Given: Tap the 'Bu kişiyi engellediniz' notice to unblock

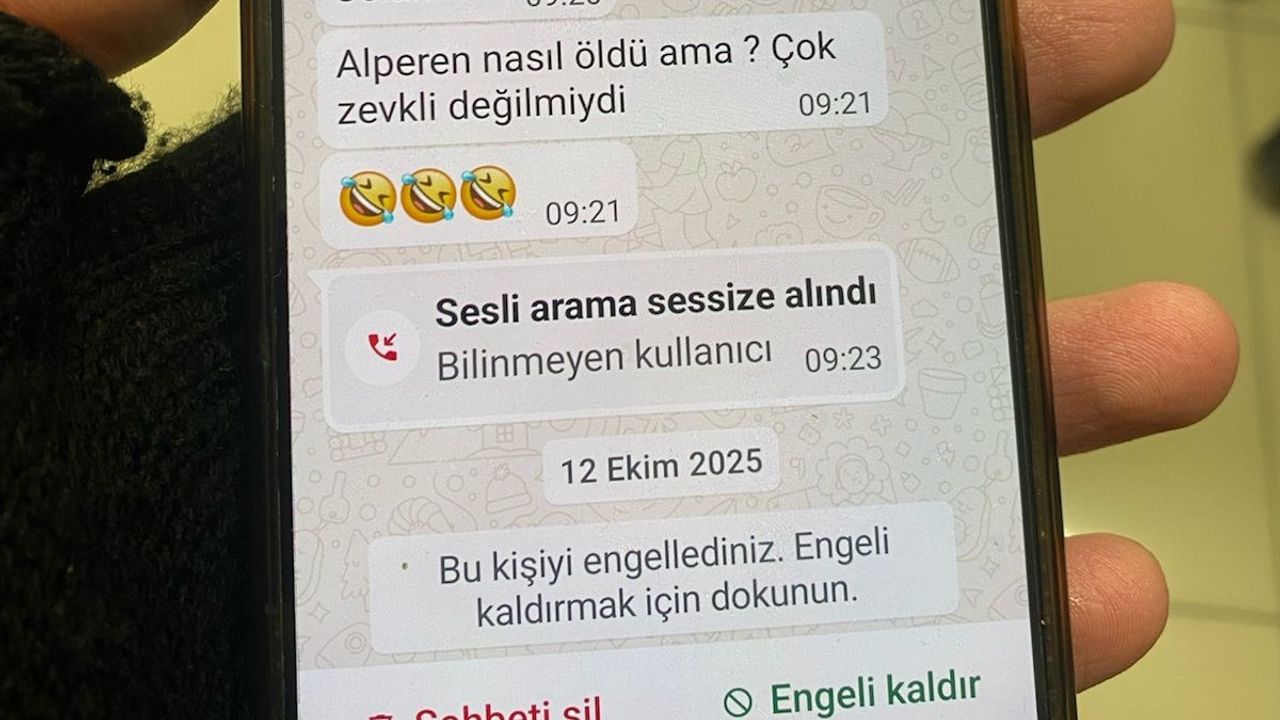Looking at the screenshot, I should click(661, 578).
